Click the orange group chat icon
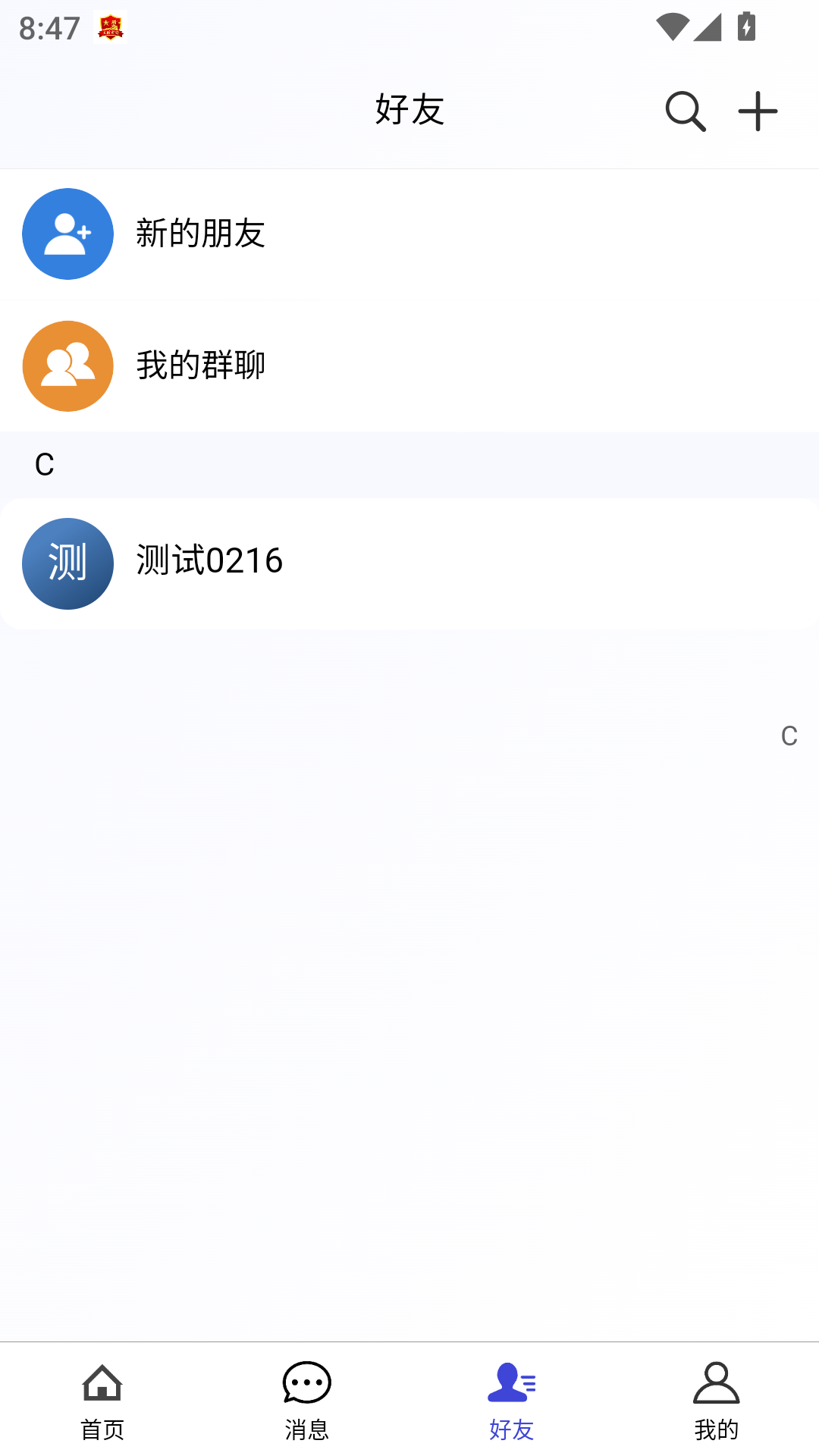The image size is (819, 1456). click(67, 366)
